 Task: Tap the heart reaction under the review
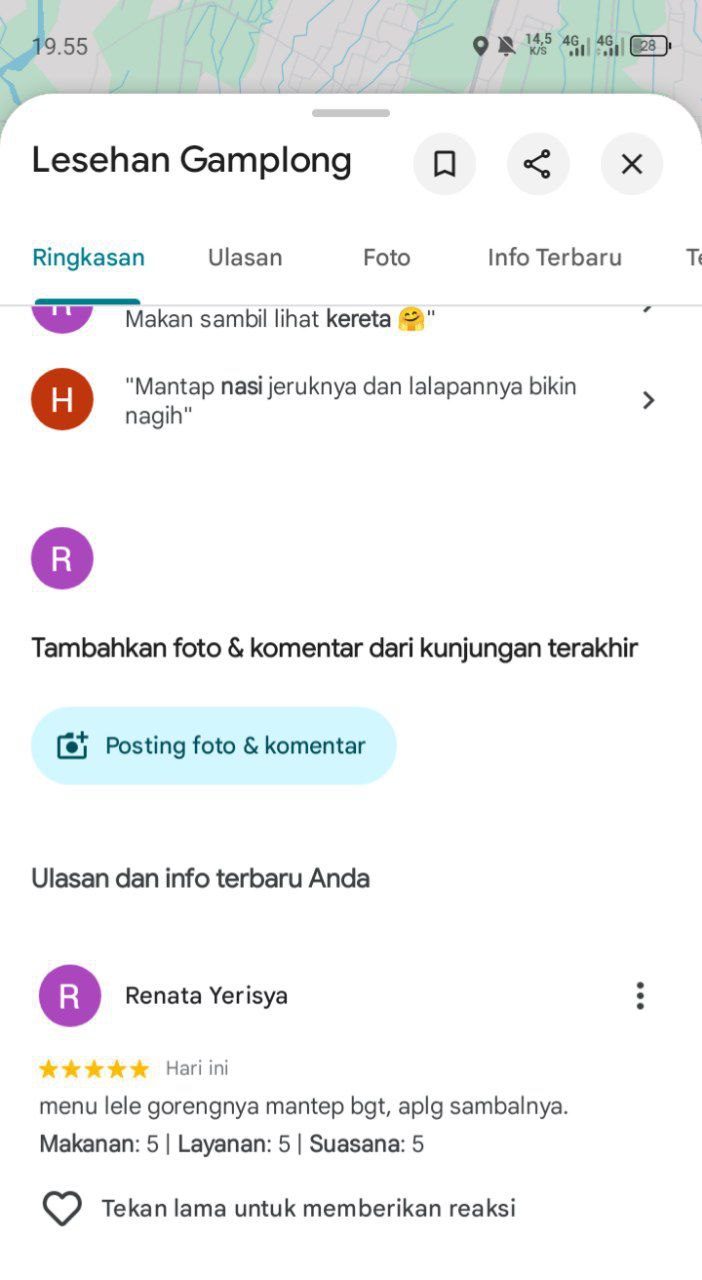[x=62, y=1208]
